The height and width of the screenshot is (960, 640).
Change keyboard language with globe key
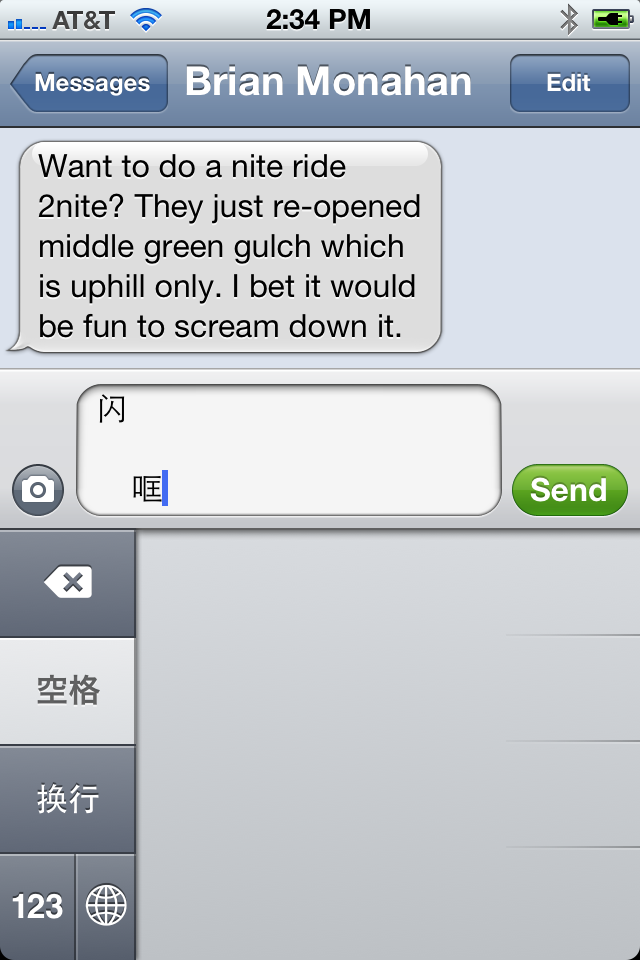click(106, 906)
